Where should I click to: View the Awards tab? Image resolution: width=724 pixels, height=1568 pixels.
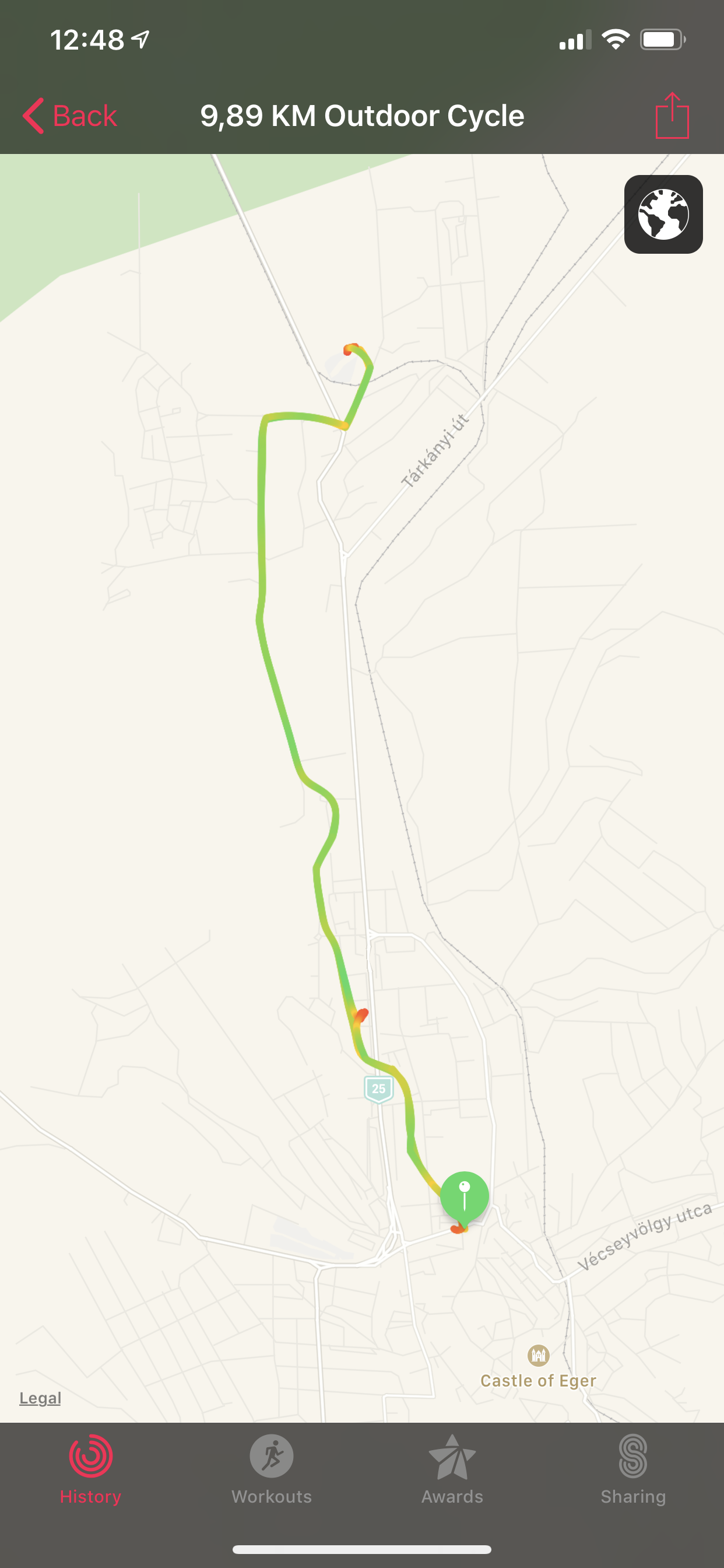coord(452,1469)
